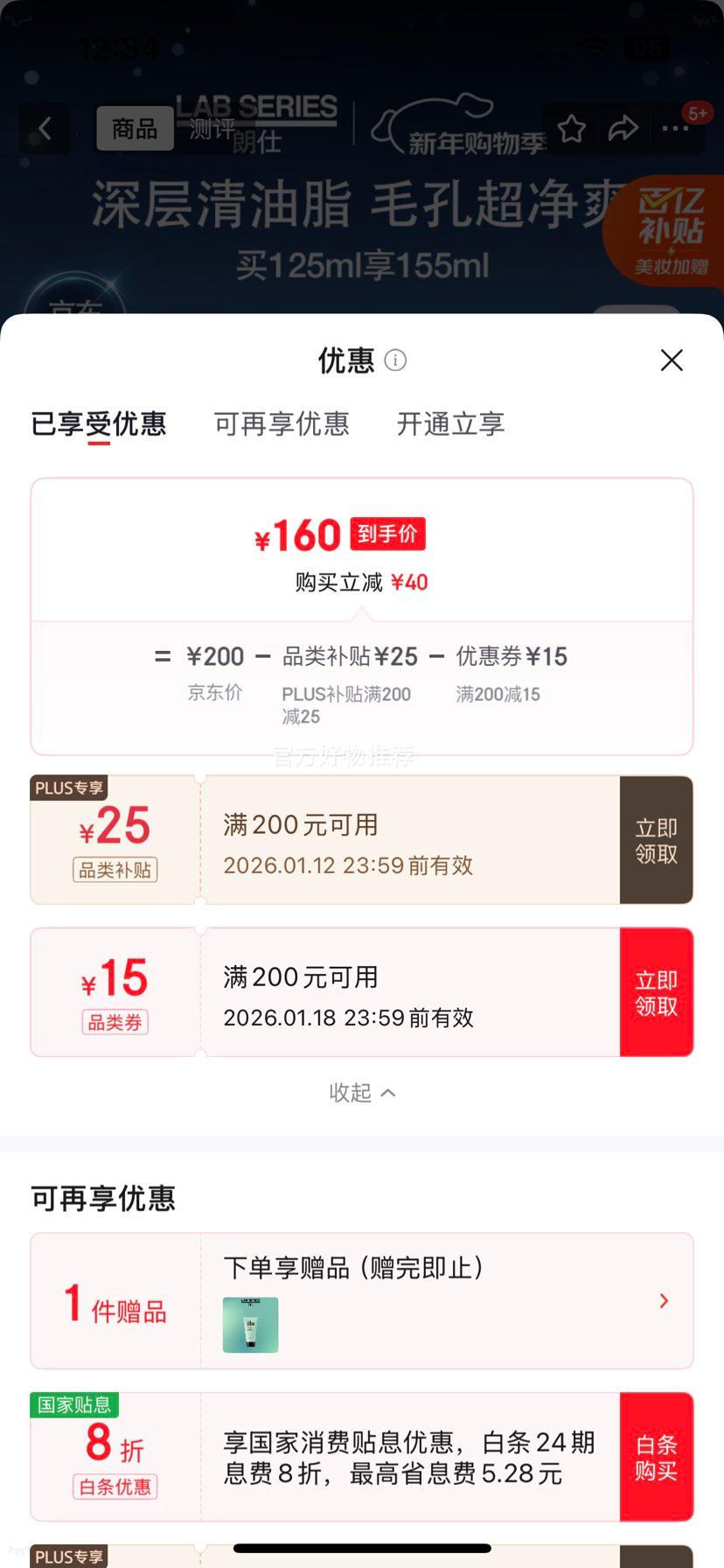Claim the ¥15 品类券 coupon

(x=657, y=991)
